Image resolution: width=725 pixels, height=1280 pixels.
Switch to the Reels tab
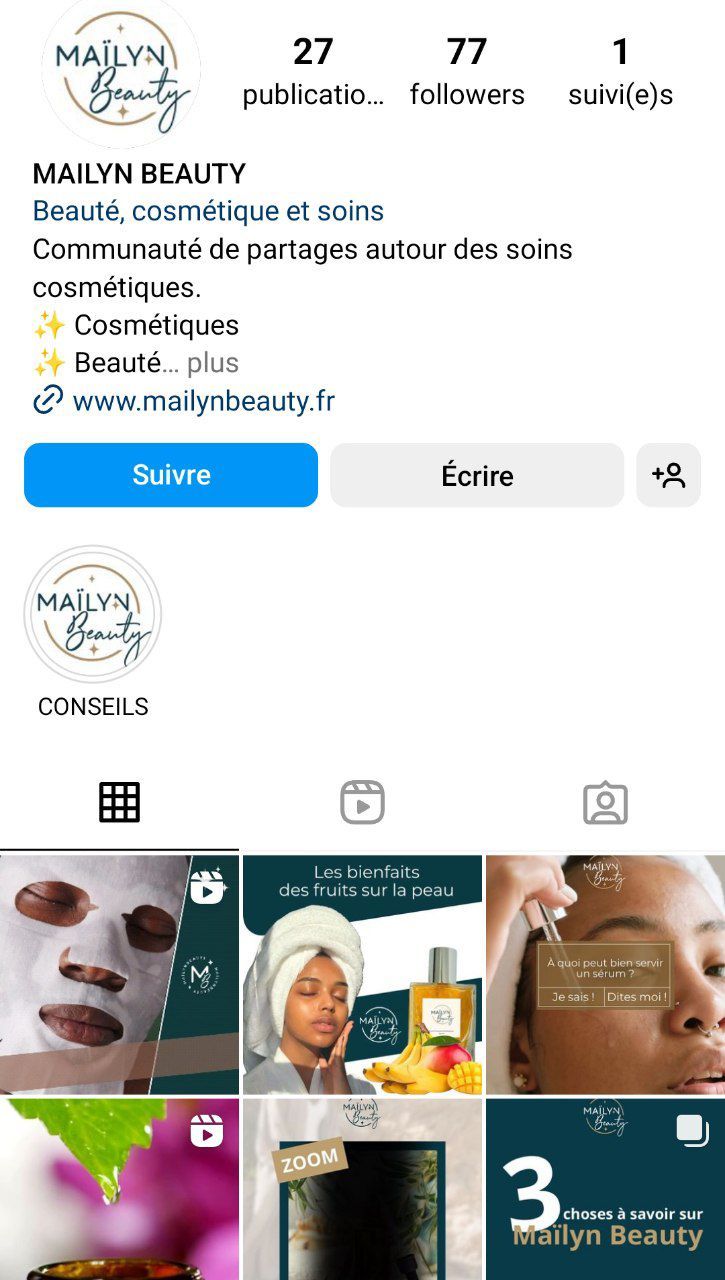point(362,803)
